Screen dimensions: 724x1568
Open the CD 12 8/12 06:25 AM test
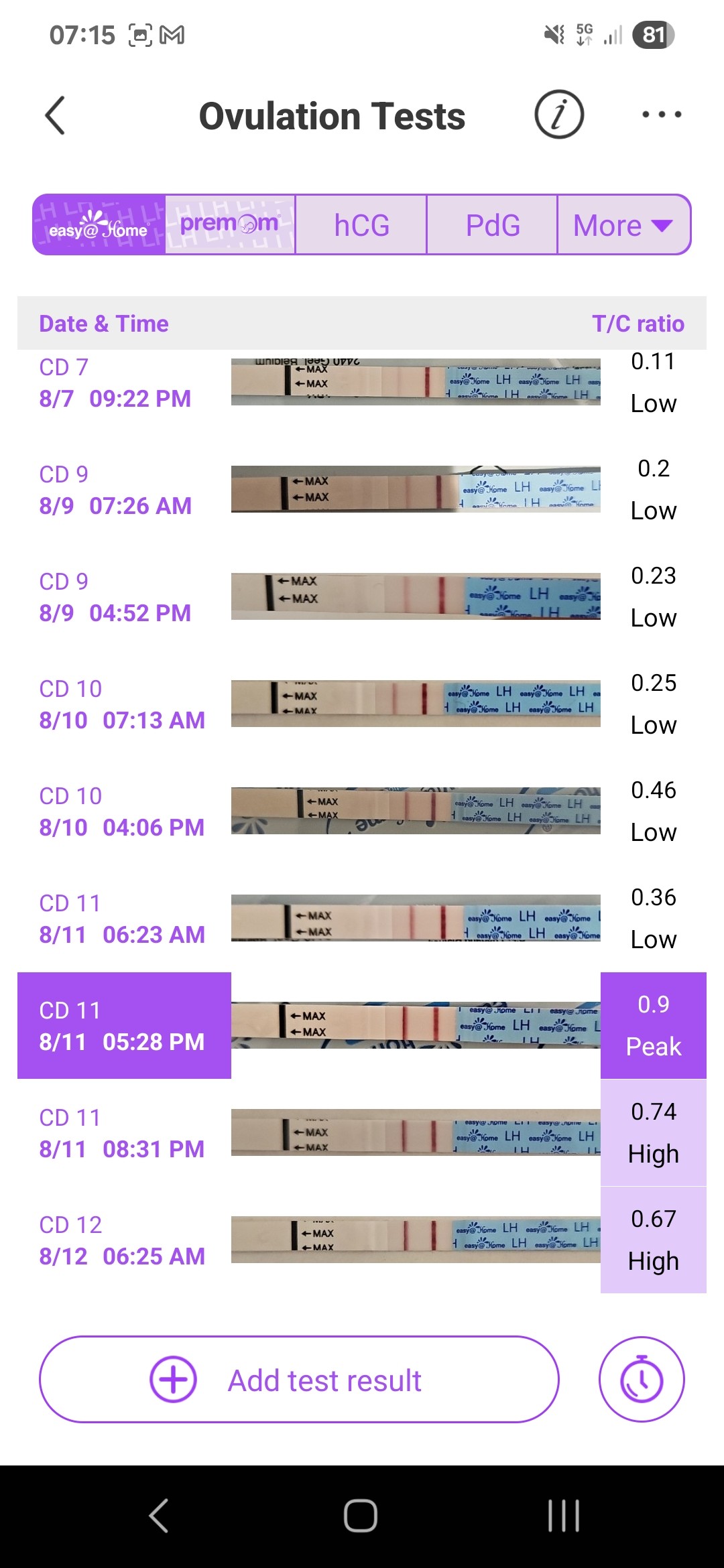362,1240
